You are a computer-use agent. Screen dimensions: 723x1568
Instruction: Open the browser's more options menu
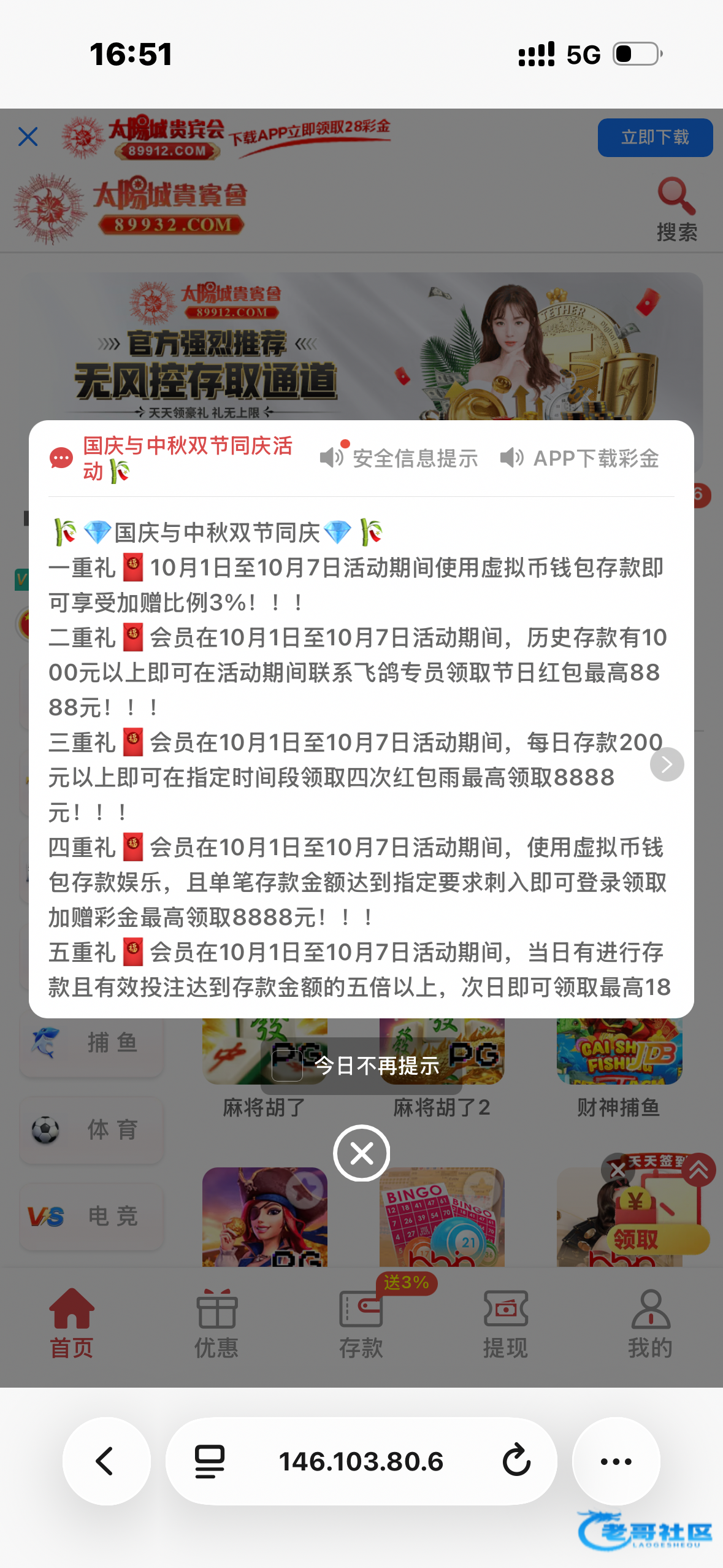pos(616,1461)
